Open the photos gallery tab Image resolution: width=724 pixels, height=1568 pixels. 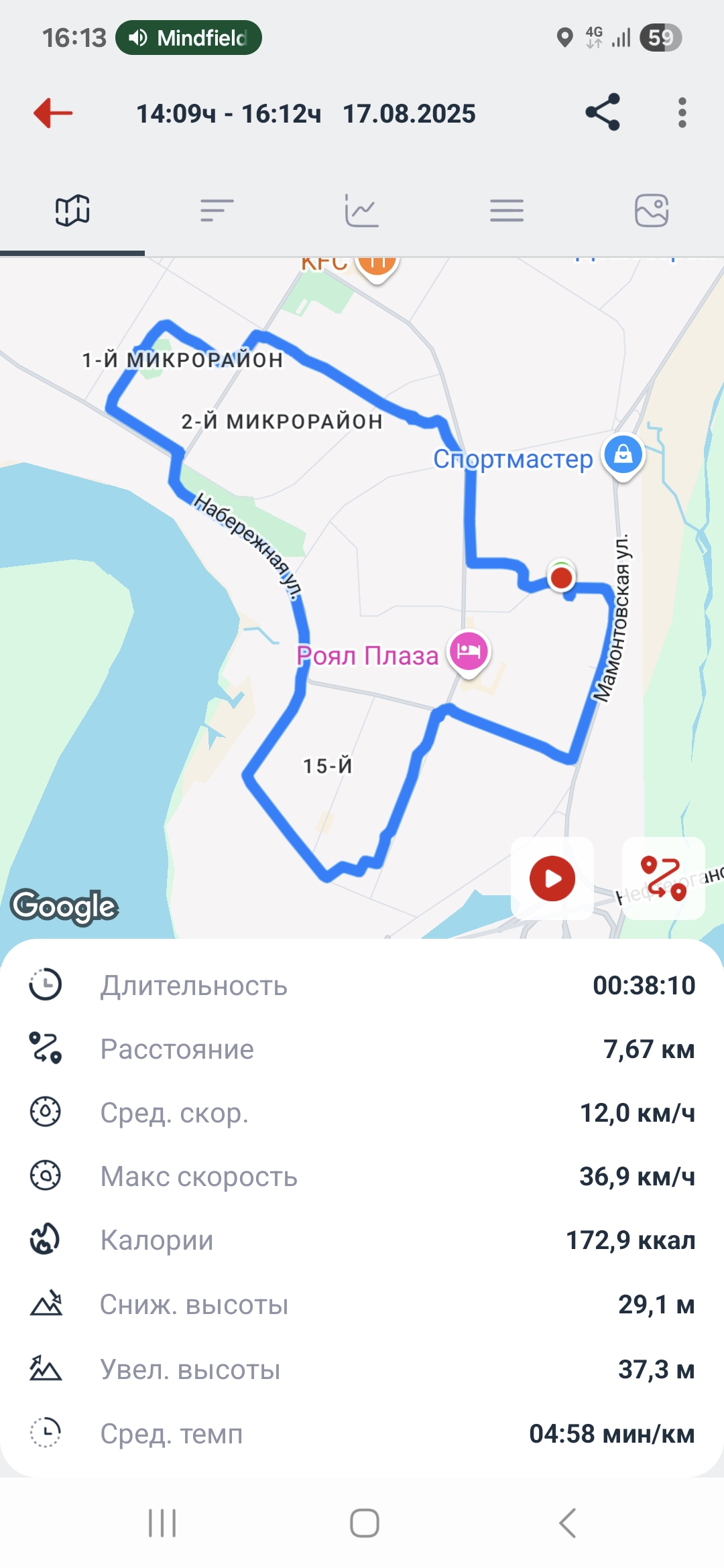click(652, 210)
